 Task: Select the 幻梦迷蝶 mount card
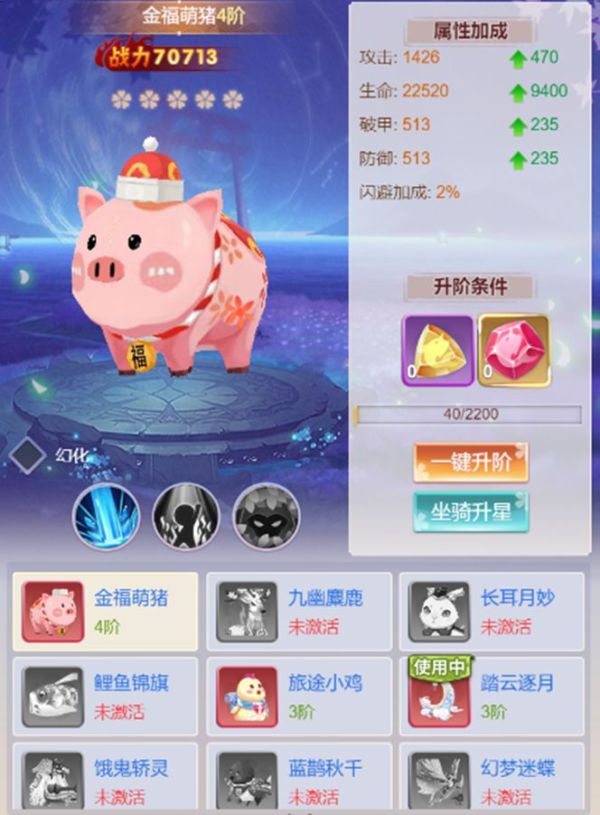[x=491, y=780]
